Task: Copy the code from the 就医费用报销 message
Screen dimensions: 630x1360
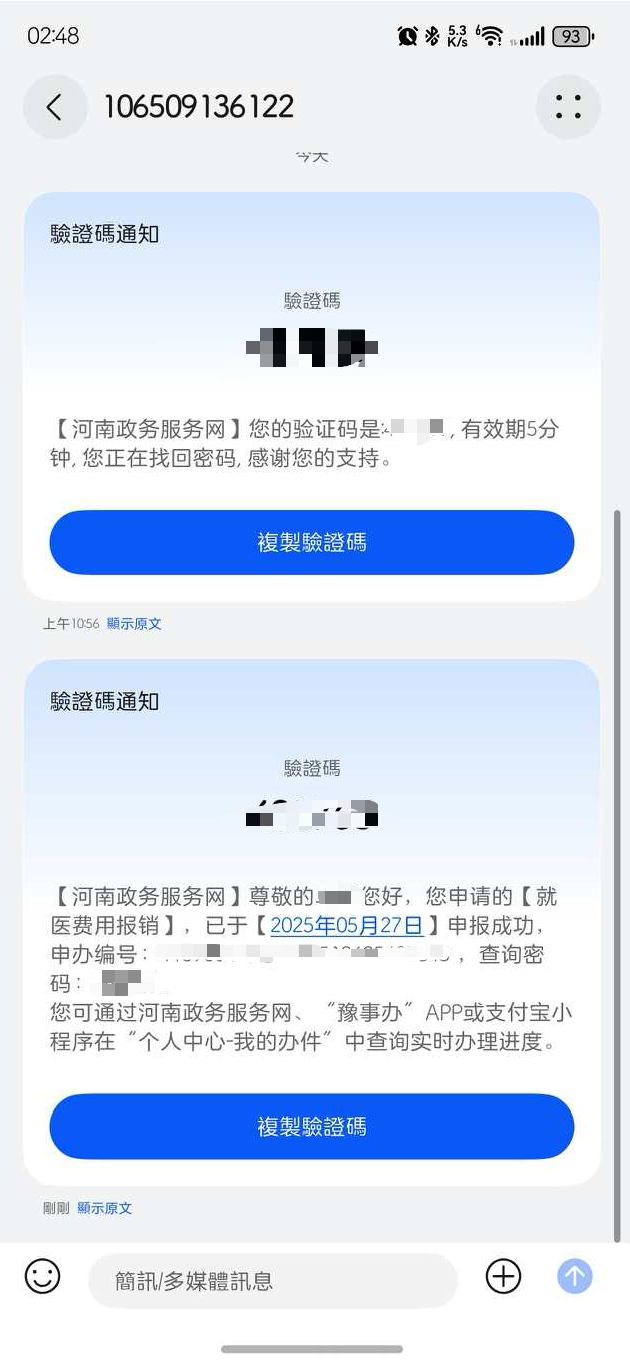Action: pyautogui.click(x=312, y=1127)
